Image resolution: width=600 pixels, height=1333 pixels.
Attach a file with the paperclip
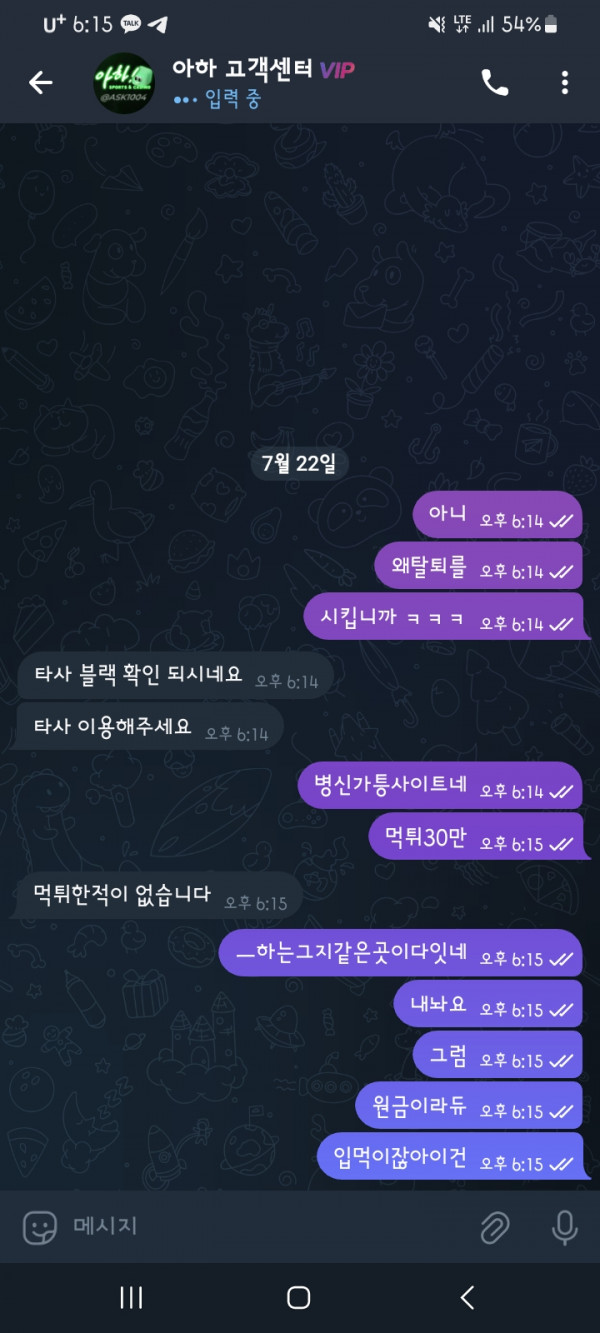pos(495,1227)
